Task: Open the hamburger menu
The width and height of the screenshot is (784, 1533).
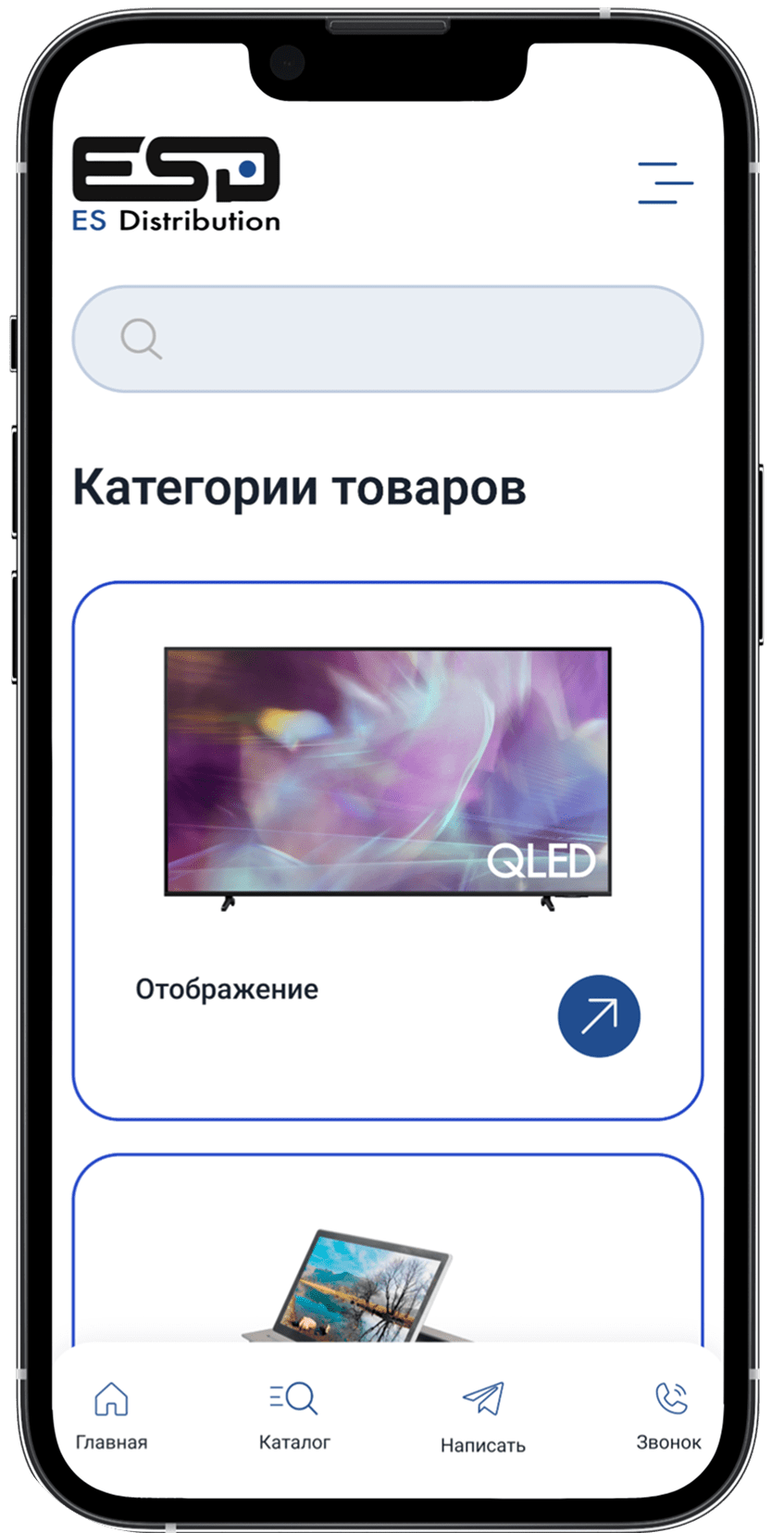Action: click(665, 182)
